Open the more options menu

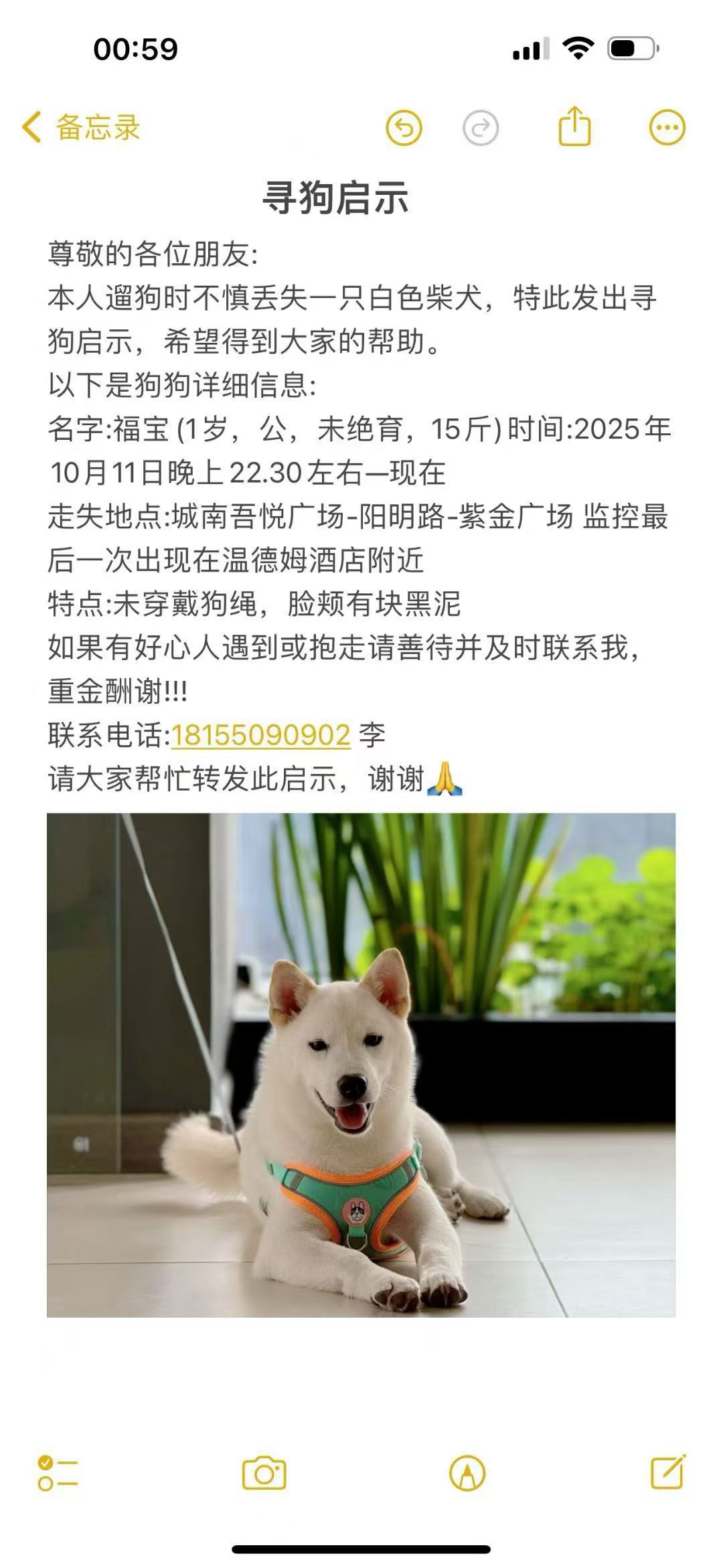click(x=667, y=127)
